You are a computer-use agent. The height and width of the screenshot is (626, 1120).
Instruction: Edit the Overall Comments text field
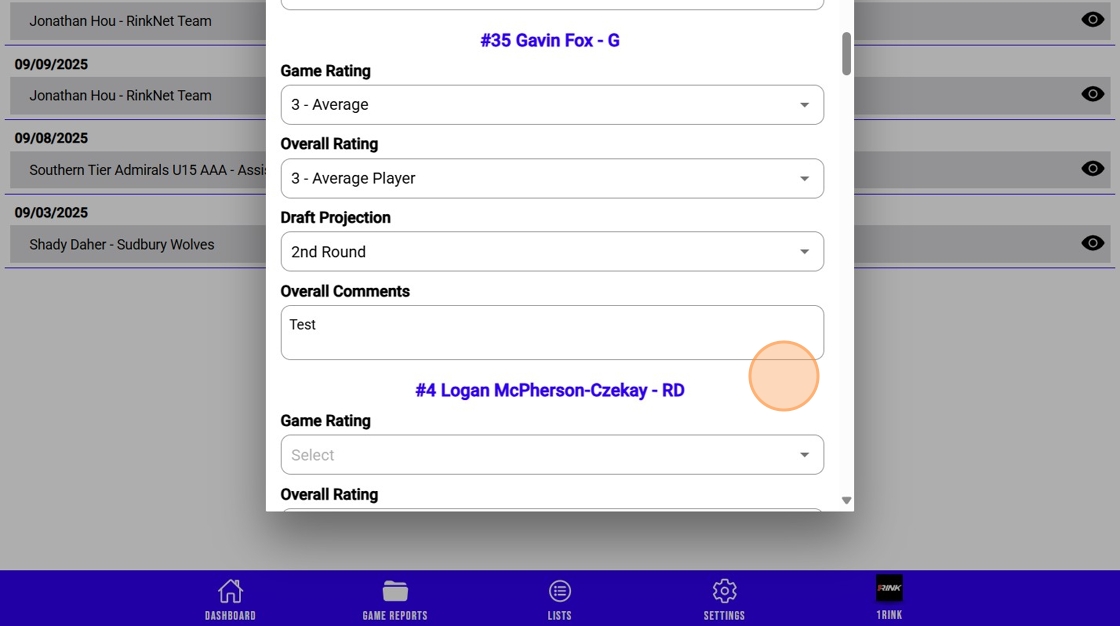[552, 332]
